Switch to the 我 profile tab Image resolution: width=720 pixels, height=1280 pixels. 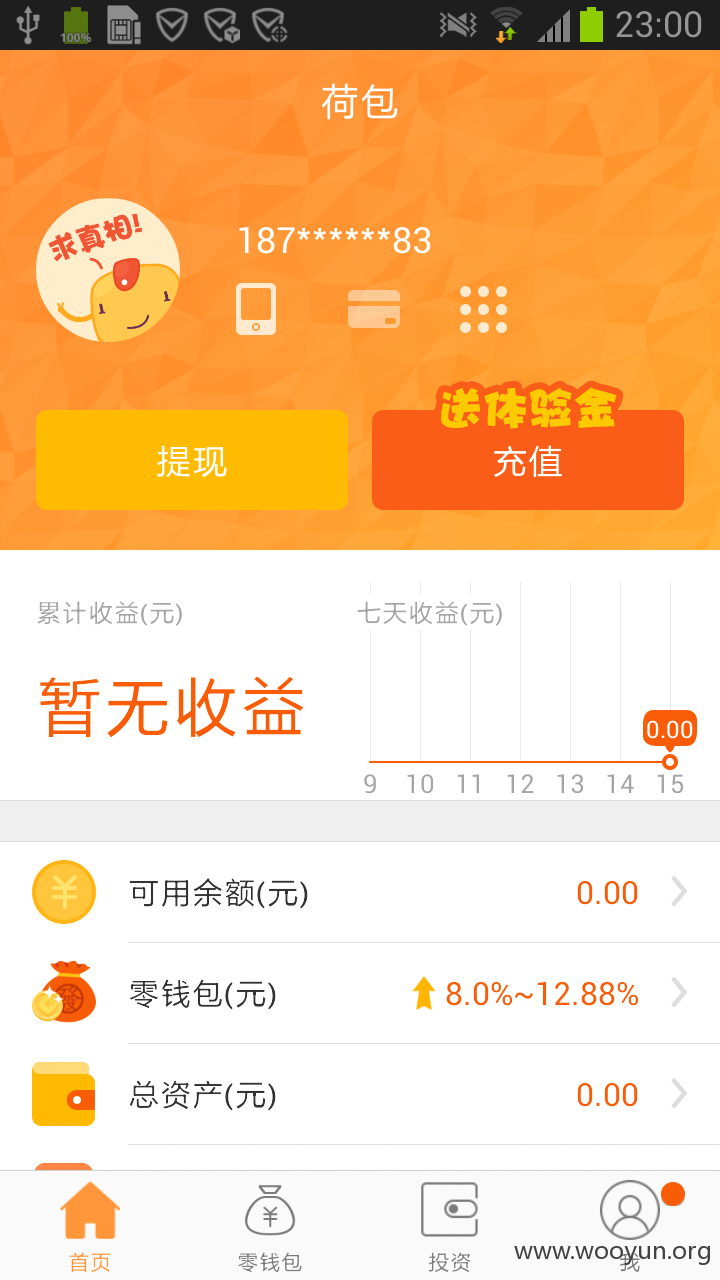point(630,1226)
